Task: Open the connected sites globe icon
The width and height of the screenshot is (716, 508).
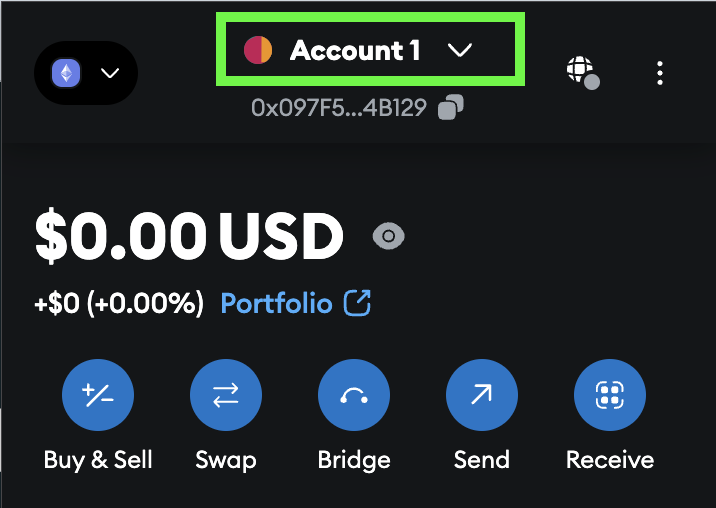Action: coord(581,72)
